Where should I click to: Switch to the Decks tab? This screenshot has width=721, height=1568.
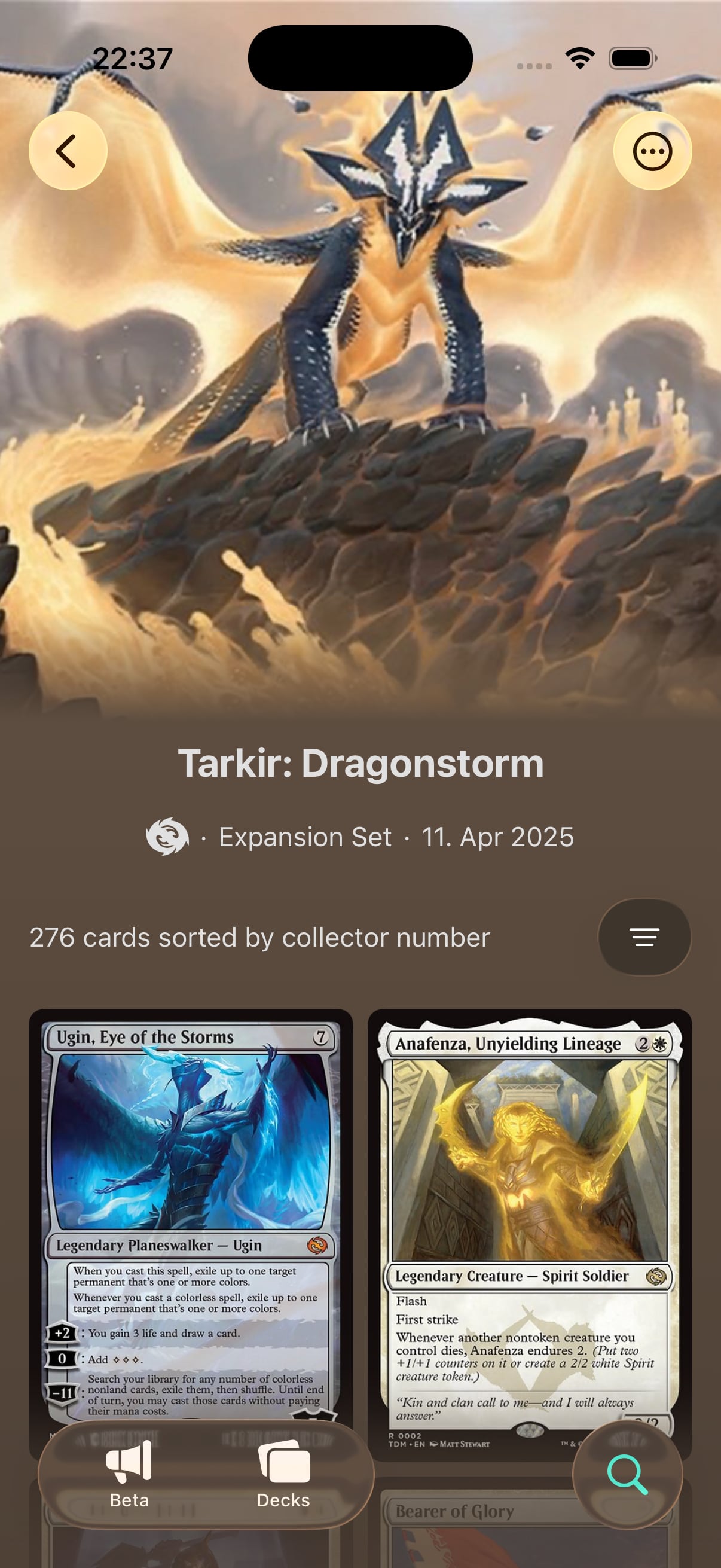click(x=282, y=1499)
